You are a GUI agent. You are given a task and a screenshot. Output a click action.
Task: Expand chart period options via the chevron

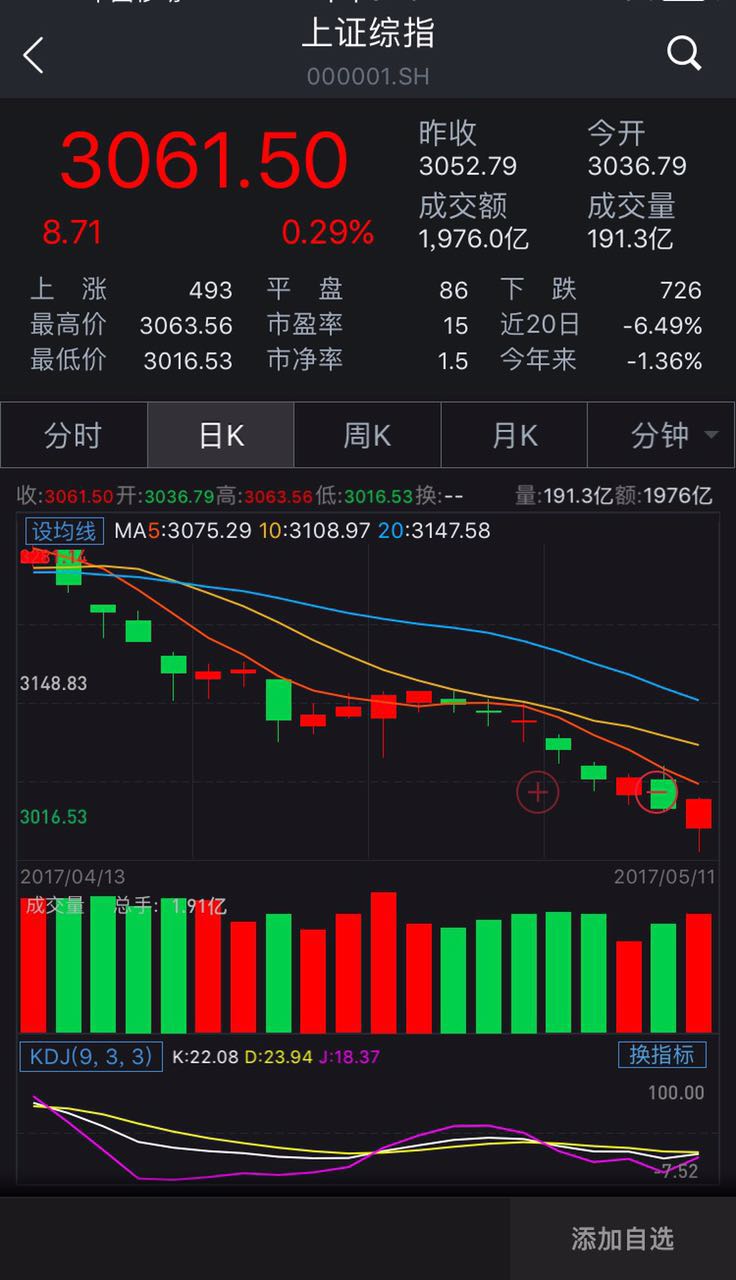712,435
